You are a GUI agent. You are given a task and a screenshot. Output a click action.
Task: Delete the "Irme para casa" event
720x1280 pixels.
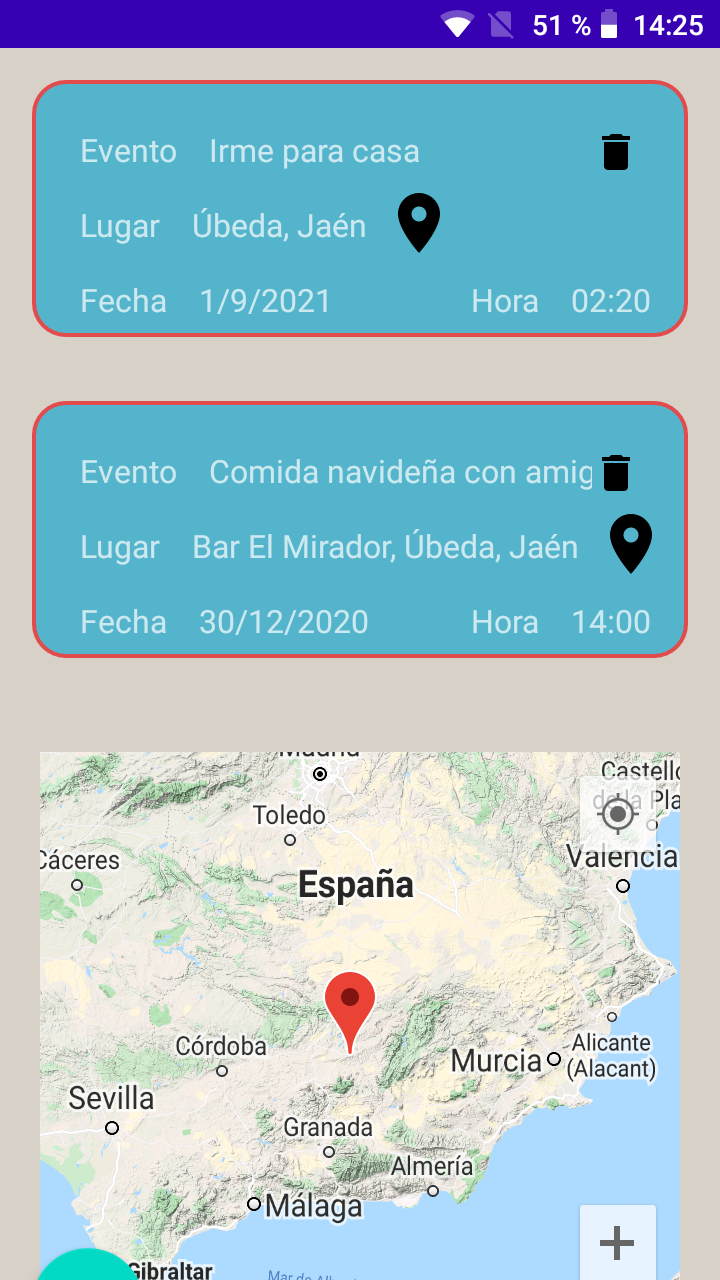tap(616, 152)
